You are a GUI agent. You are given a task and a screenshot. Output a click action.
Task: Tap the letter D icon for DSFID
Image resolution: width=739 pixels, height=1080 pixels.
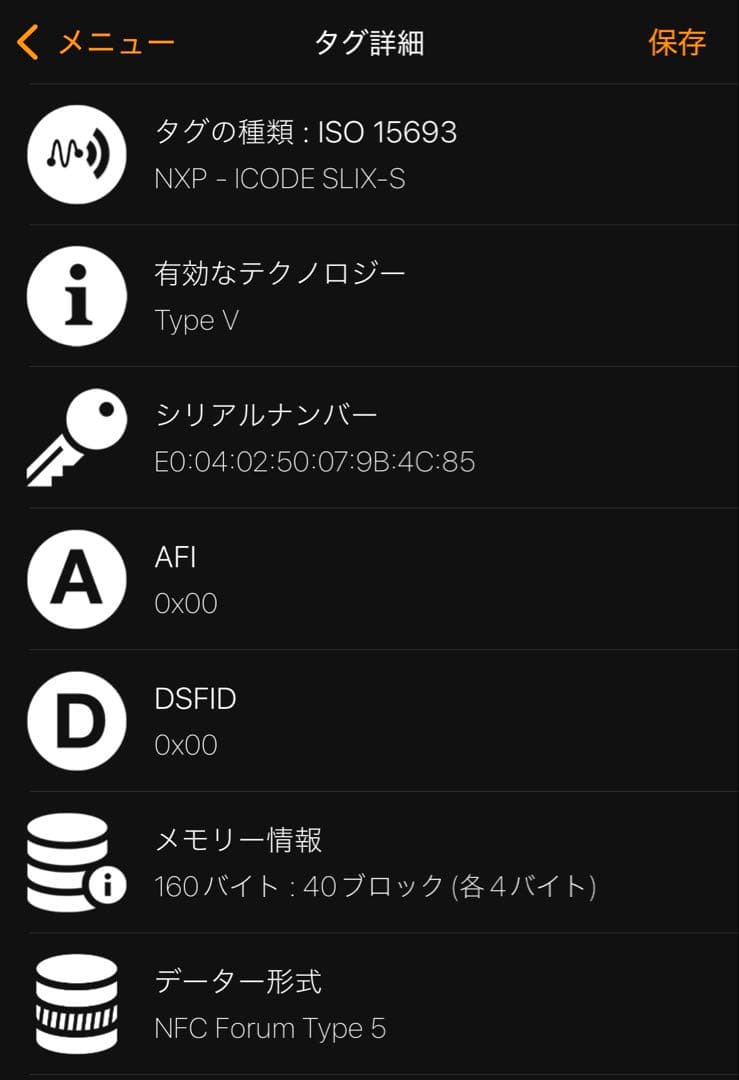76,722
